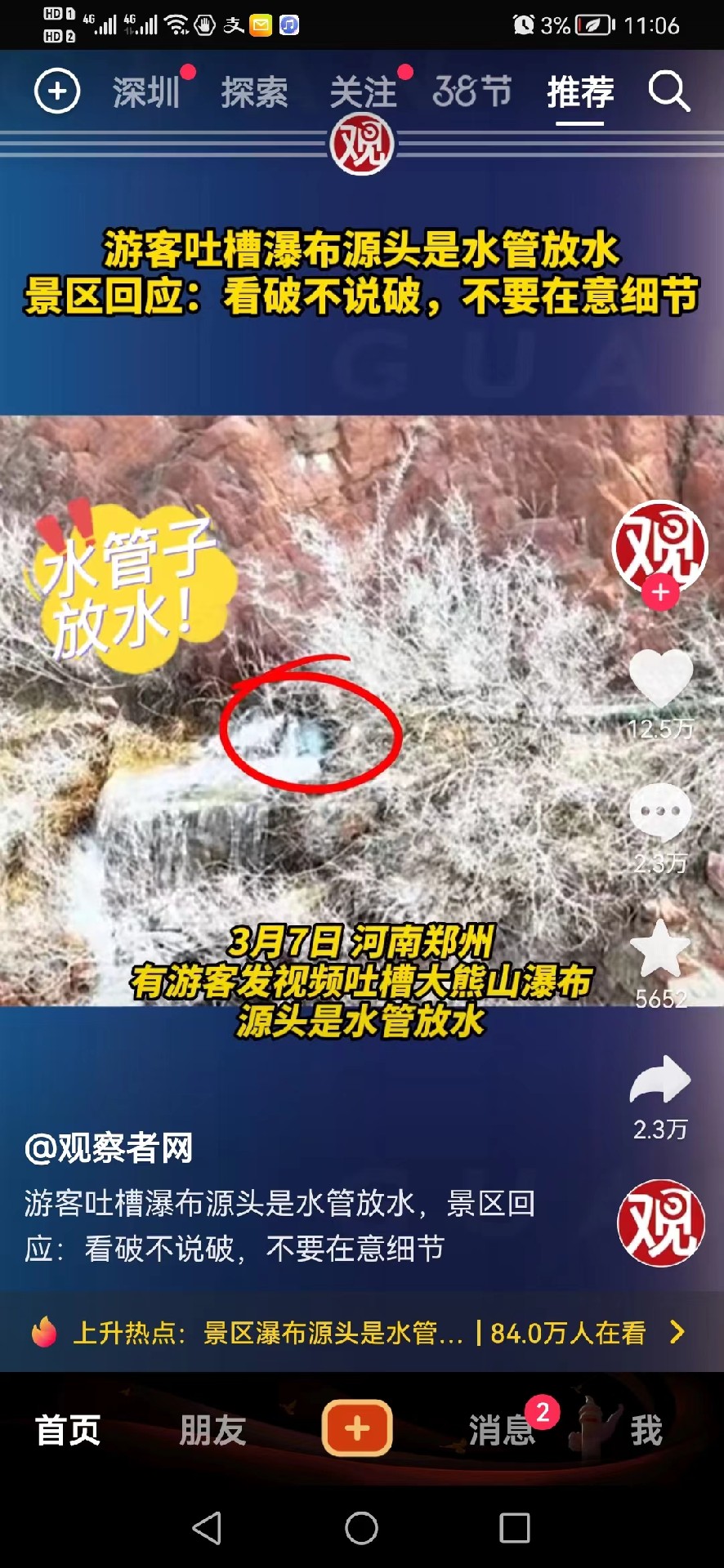Open 消息 messages tab
Viewport: 724px width, 1568px height.
[500, 1430]
